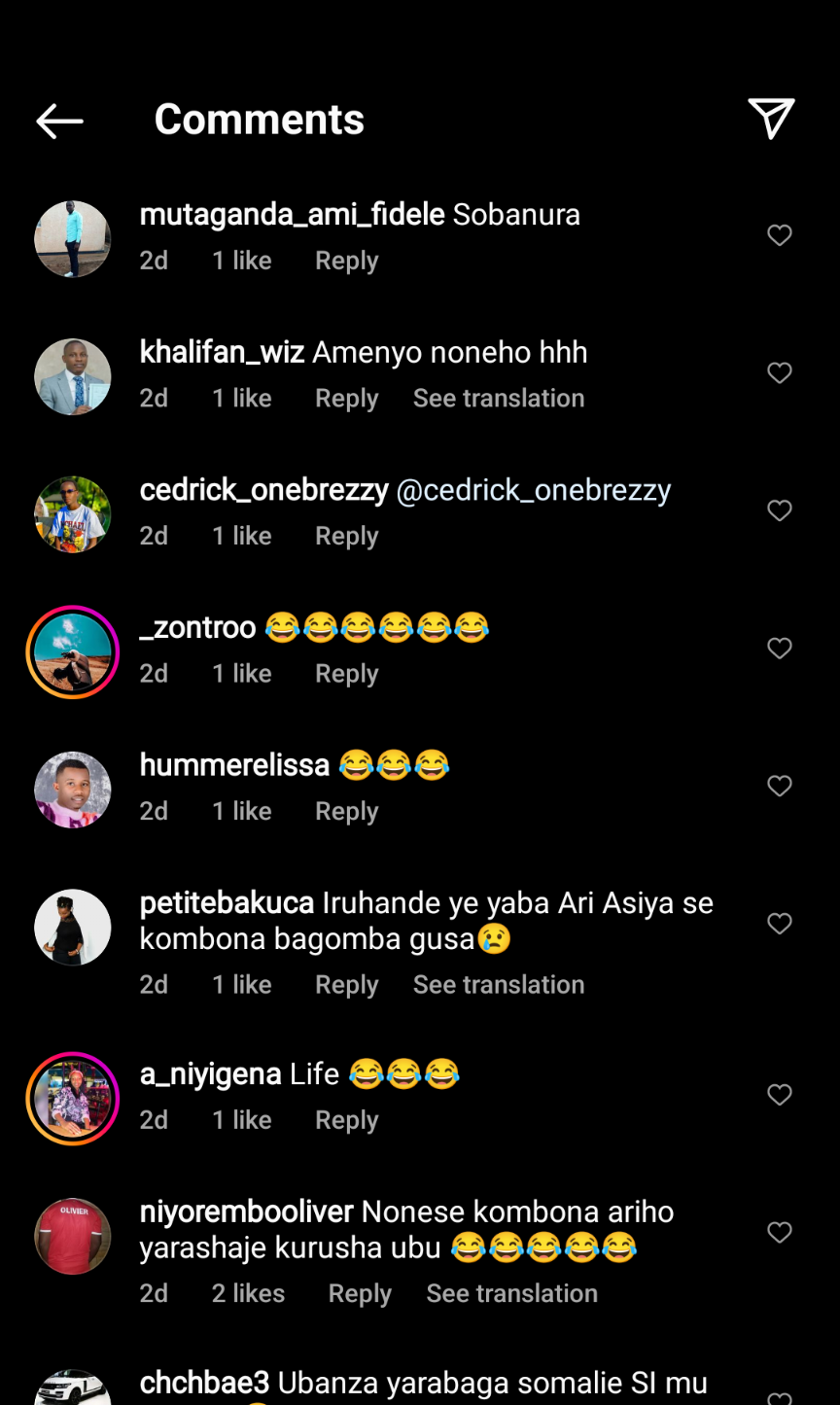Like the comment by khalifan_wiz
This screenshot has width=840, height=1405.
[780, 373]
